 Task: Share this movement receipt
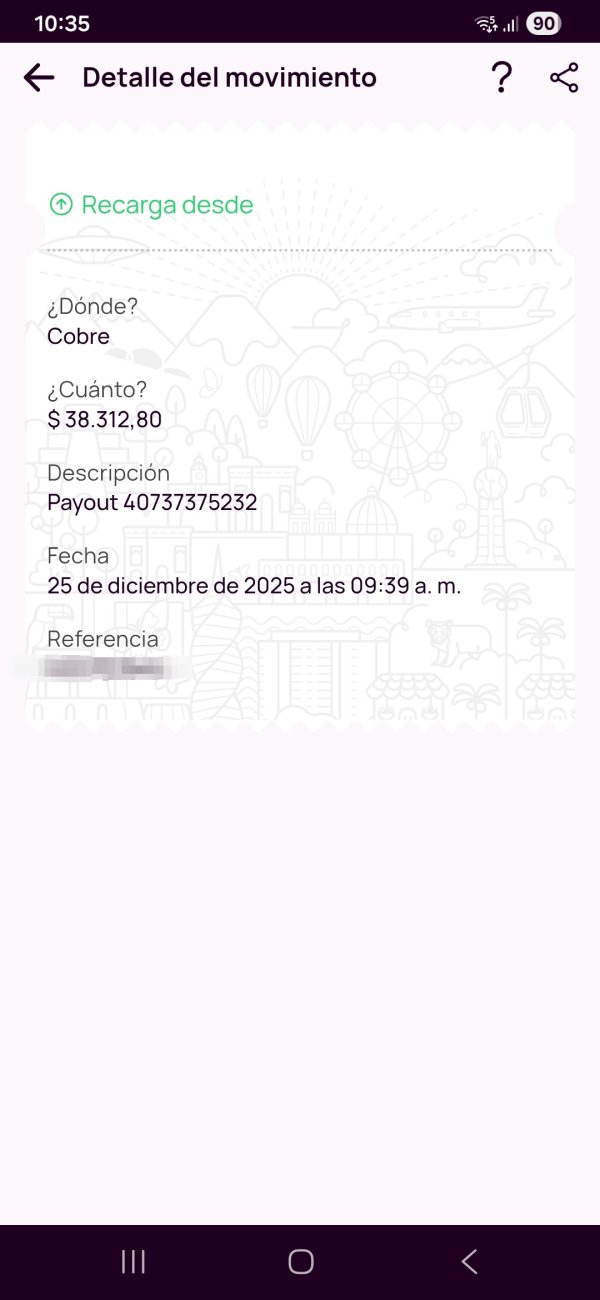pyautogui.click(x=564, y=78)
